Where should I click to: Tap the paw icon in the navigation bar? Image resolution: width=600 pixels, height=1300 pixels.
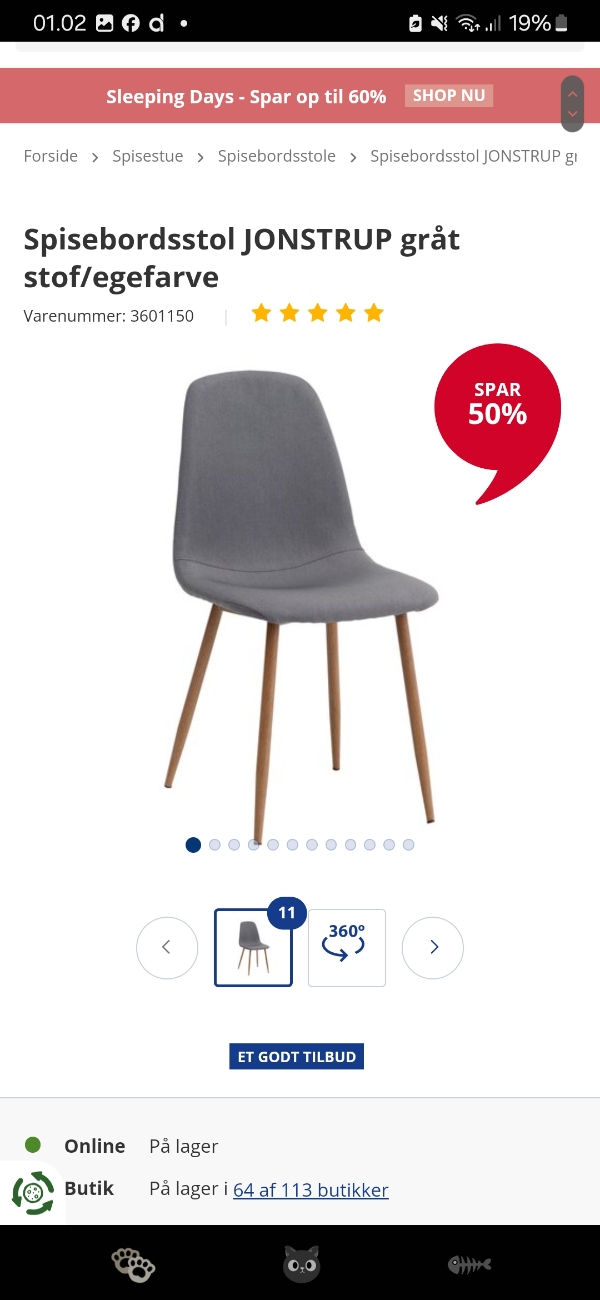point(133,1264)
